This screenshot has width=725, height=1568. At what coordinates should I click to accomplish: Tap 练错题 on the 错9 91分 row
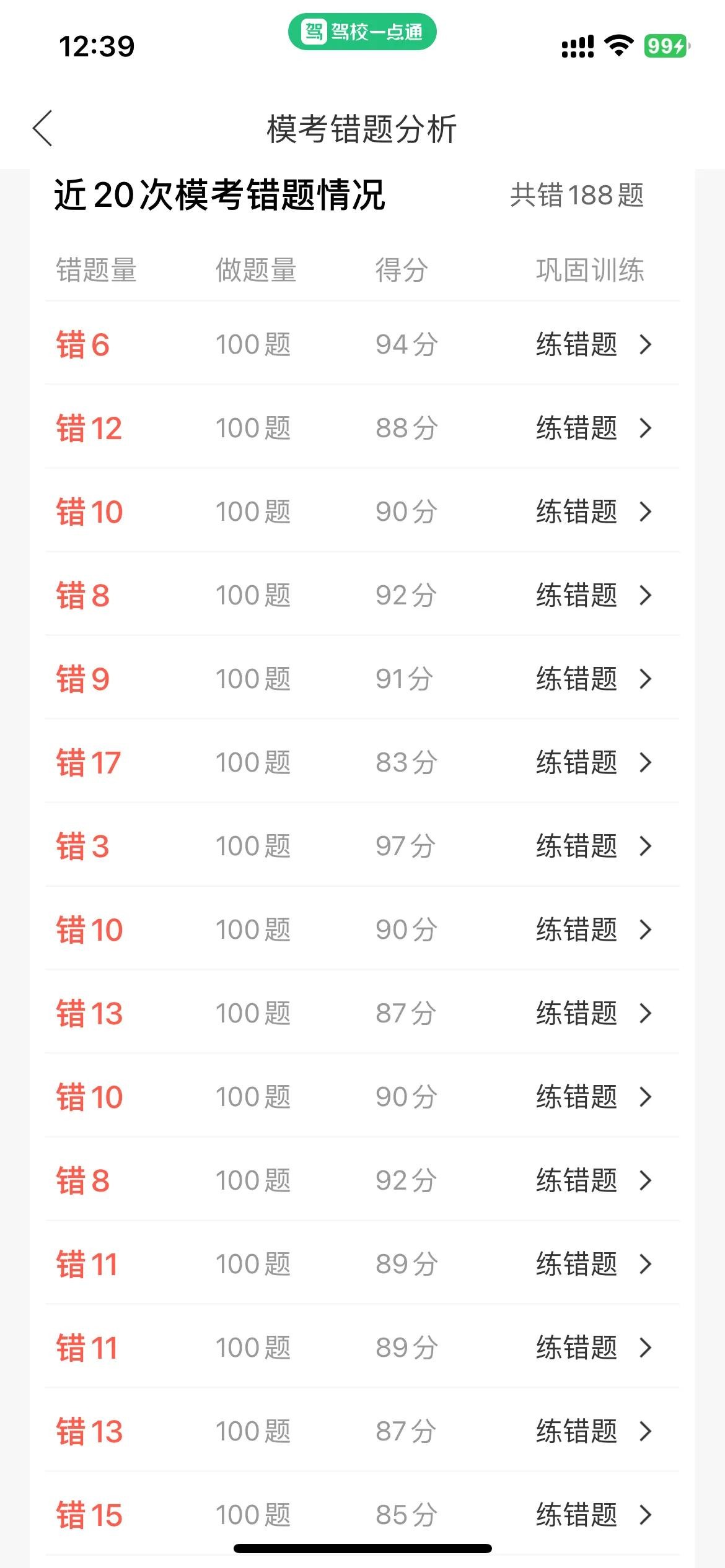tap(593, 679)
